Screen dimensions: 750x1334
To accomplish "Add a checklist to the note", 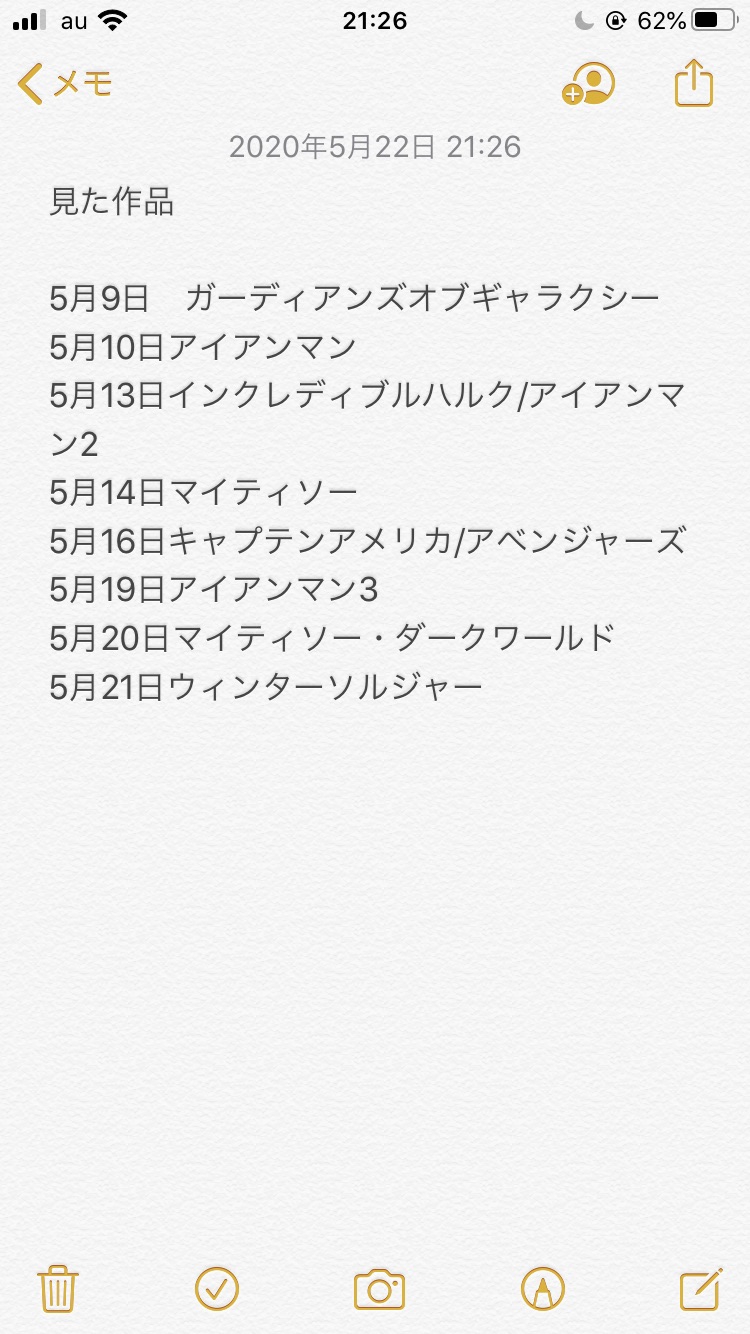I will pos(217,1288).
